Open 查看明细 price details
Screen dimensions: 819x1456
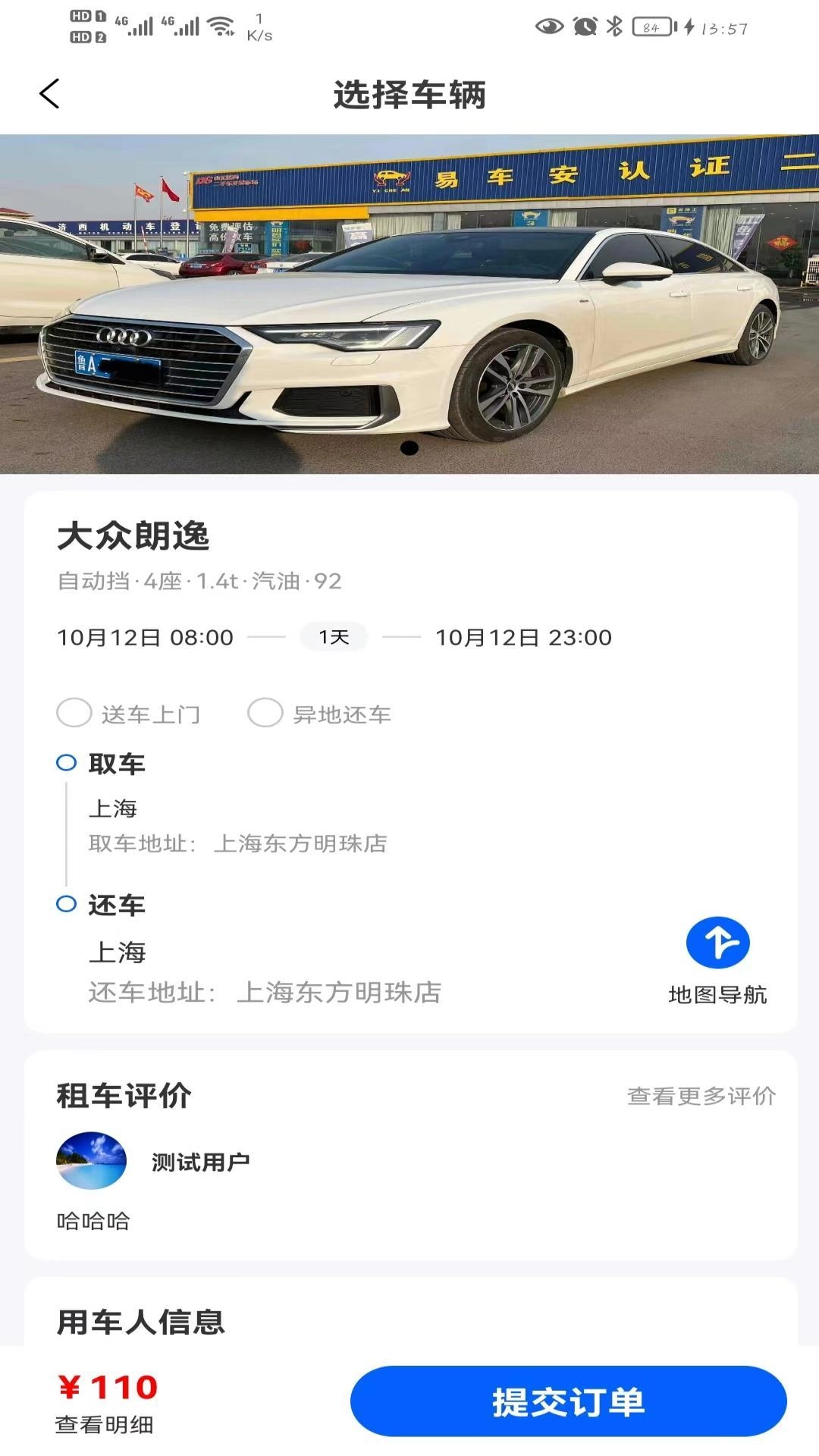(x=105, y=1425)
